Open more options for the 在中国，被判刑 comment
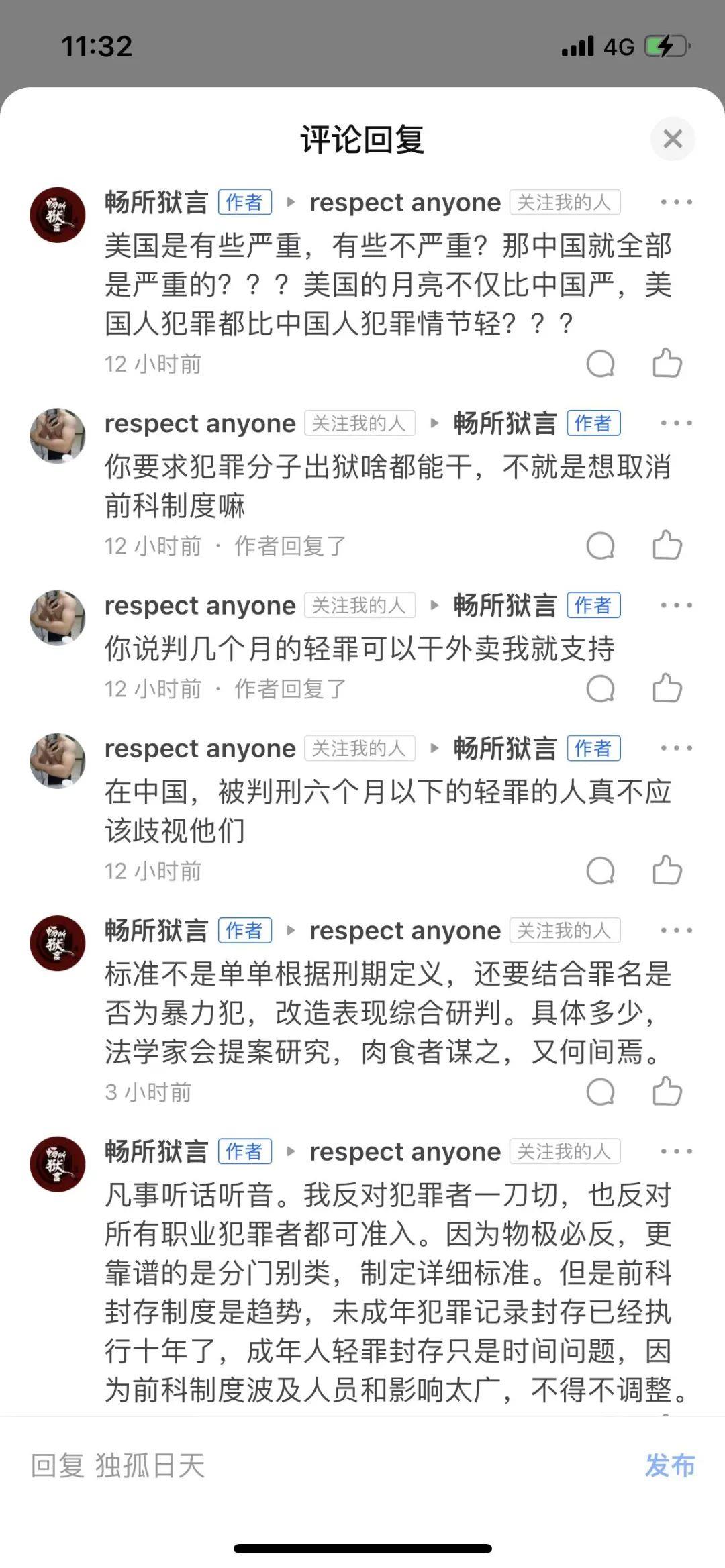Screen dimensions: 725x1568 pos(675,748)
